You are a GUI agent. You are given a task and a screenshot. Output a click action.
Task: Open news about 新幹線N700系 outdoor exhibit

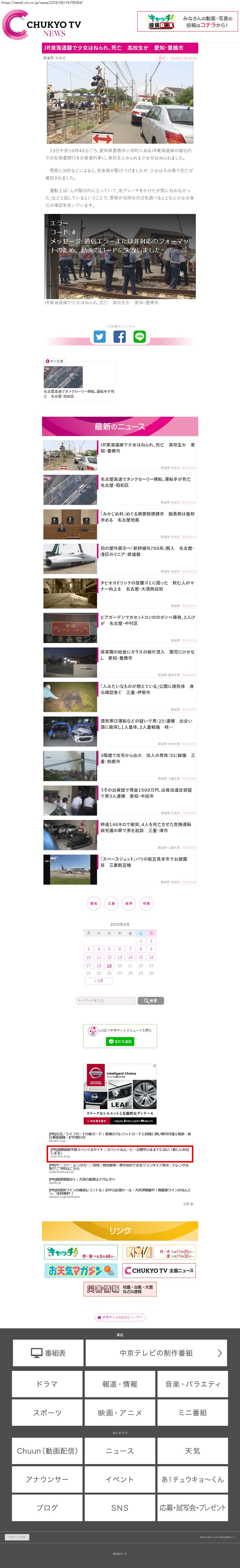point(147,551)
